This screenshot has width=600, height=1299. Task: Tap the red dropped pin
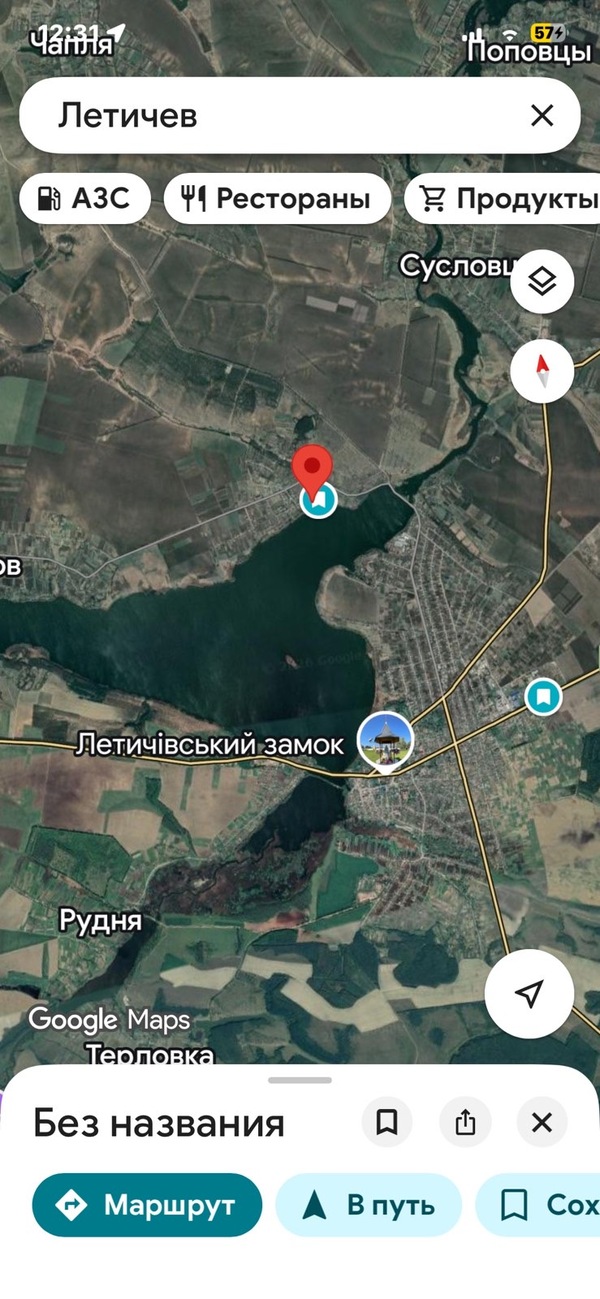tap(313, 470)
